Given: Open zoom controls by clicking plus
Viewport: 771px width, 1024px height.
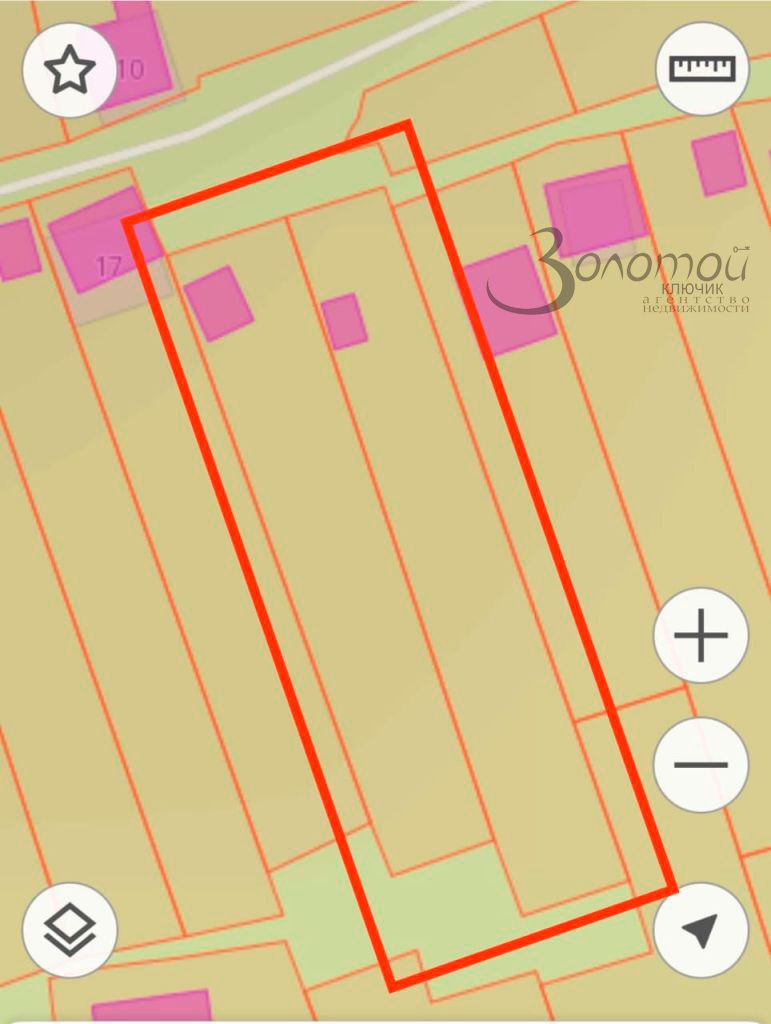Looking at the screenshot, I should (x=700, y=632).
